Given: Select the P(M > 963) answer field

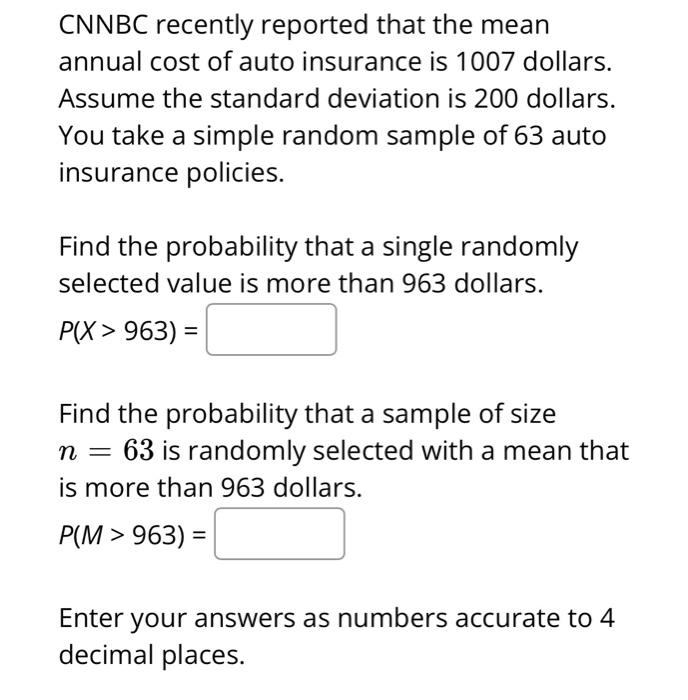Looking at the screenshot, I should point(280,534).
